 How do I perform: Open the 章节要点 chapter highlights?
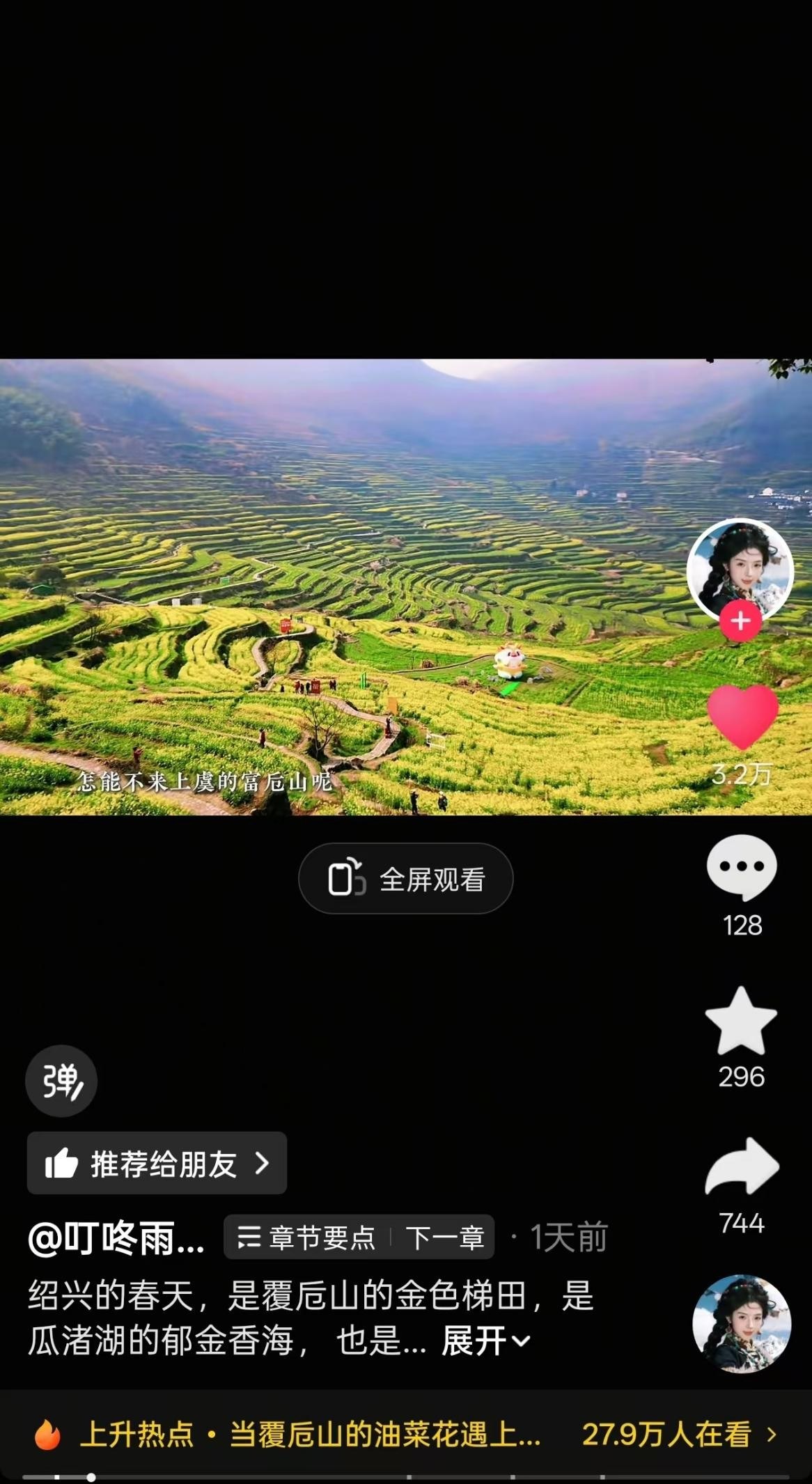[306, 1237]
